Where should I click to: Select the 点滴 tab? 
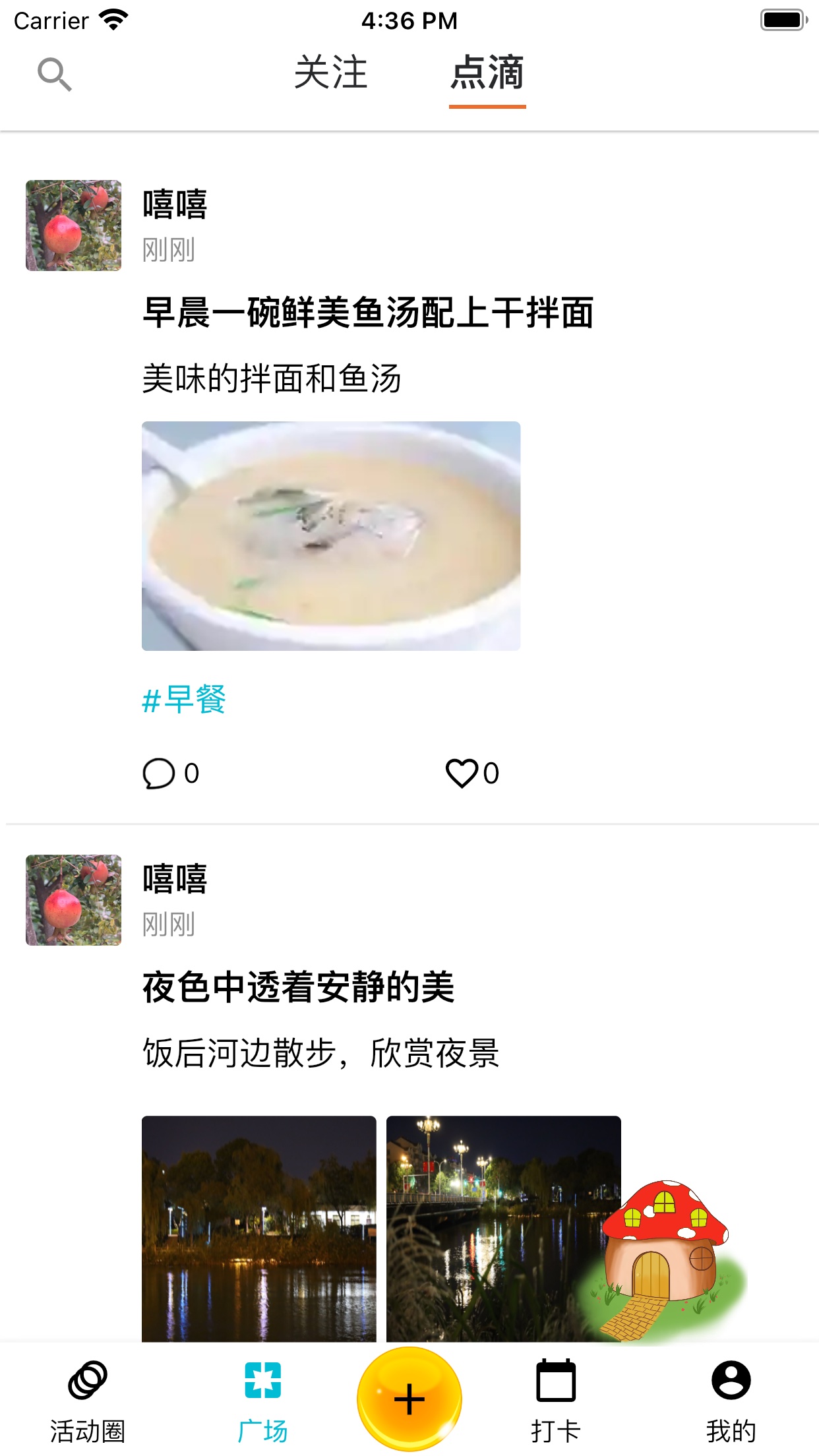(487, 73)
